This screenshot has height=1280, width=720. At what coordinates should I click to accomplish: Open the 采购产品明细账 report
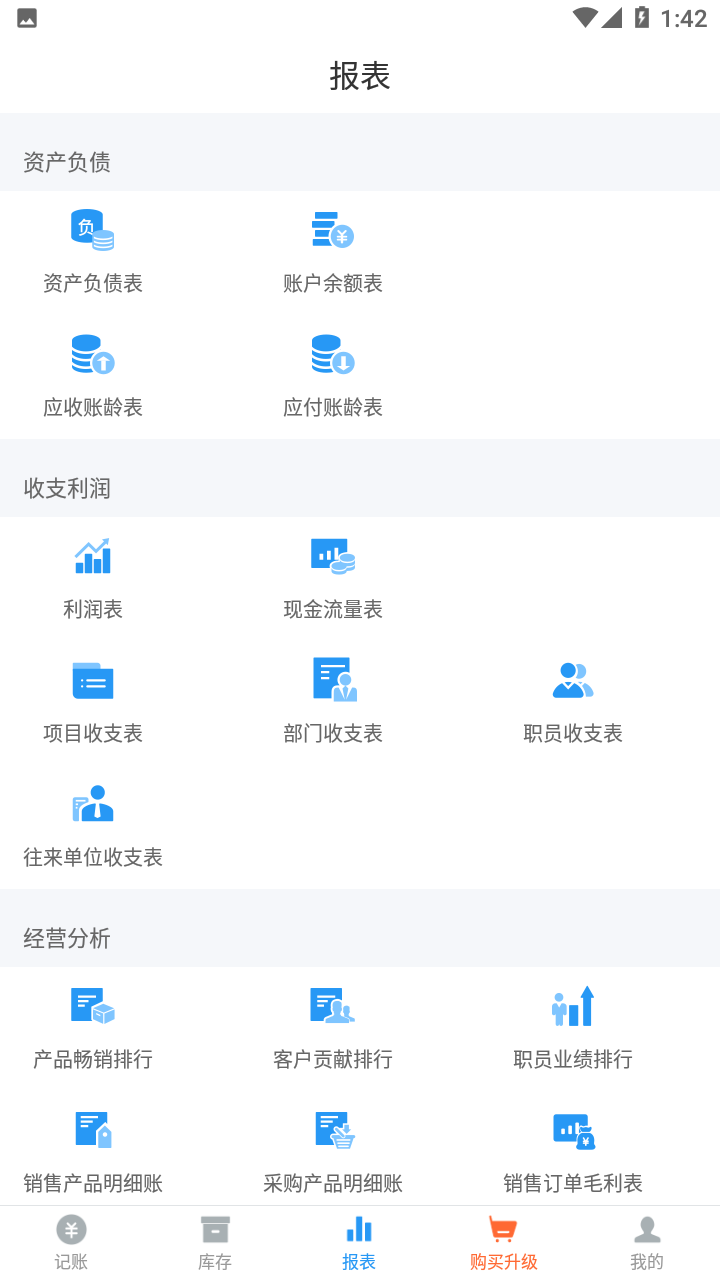coord(333,1150)
